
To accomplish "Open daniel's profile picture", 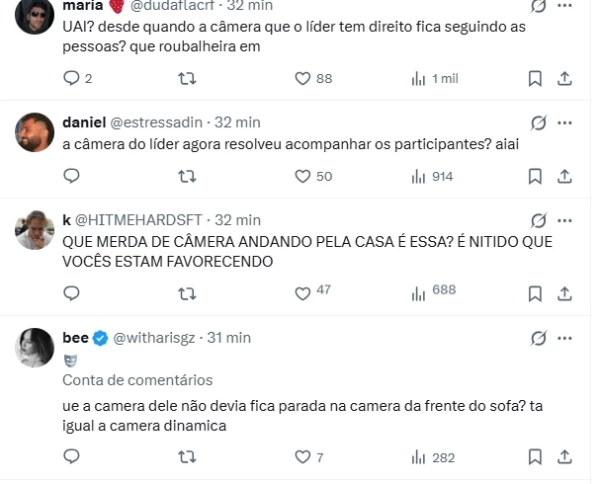I will 35,131.
